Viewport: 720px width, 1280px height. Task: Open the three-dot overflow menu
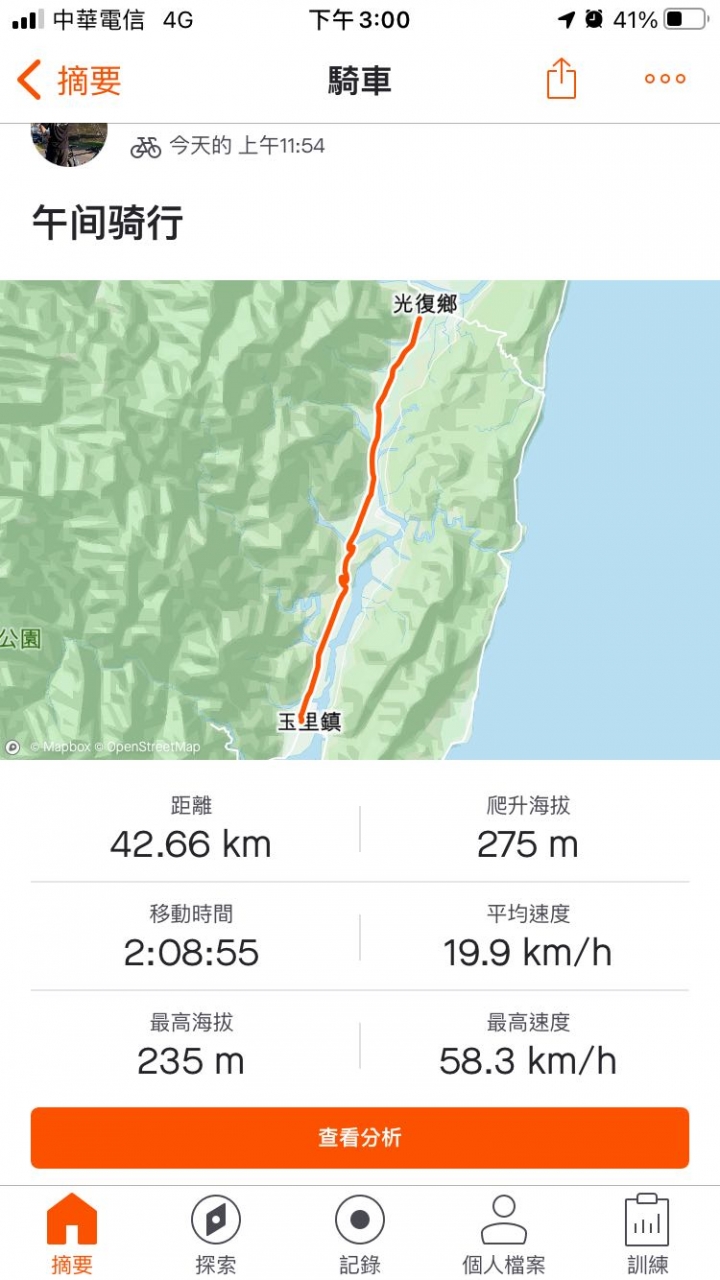(x=664, y=79)
